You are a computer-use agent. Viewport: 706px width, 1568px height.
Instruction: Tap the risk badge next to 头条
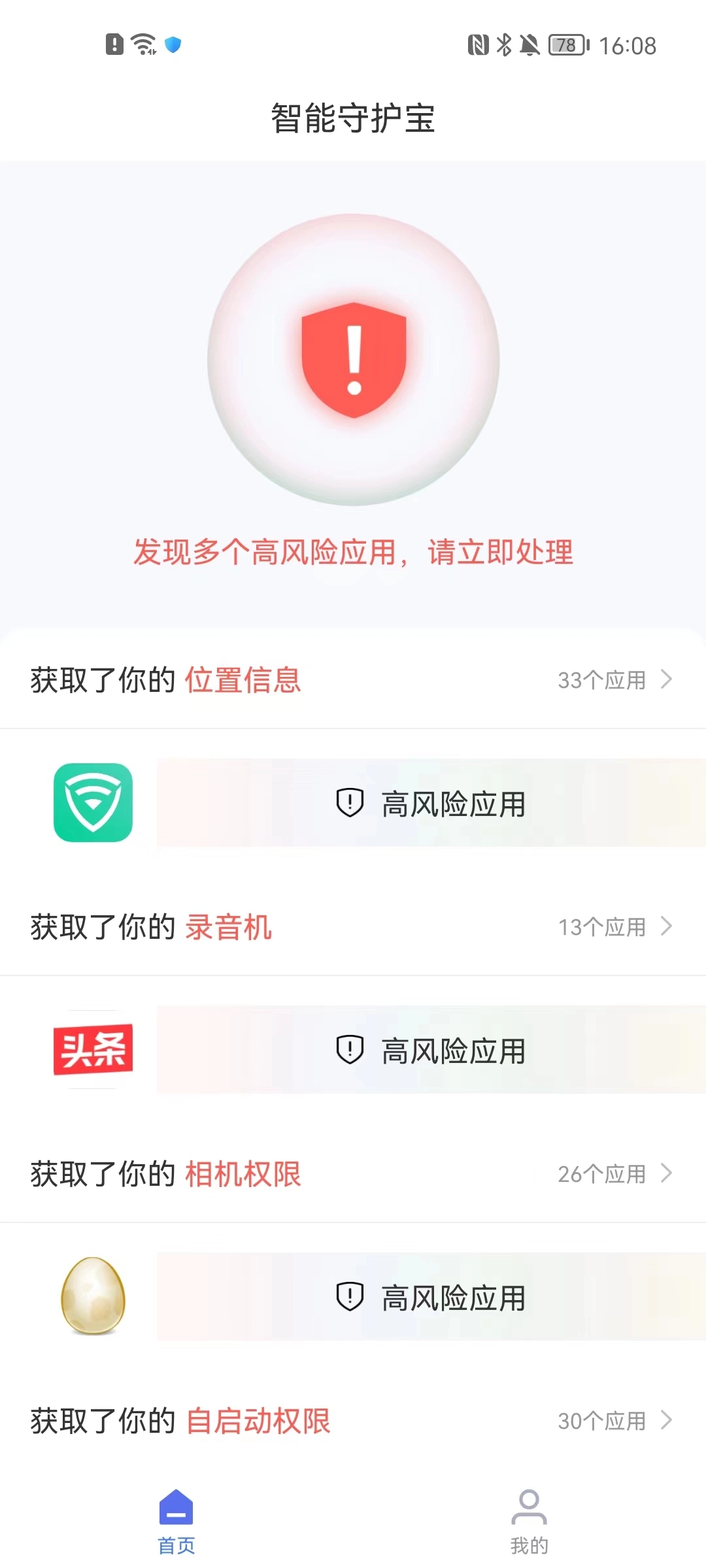click(x=348, y=1050)
